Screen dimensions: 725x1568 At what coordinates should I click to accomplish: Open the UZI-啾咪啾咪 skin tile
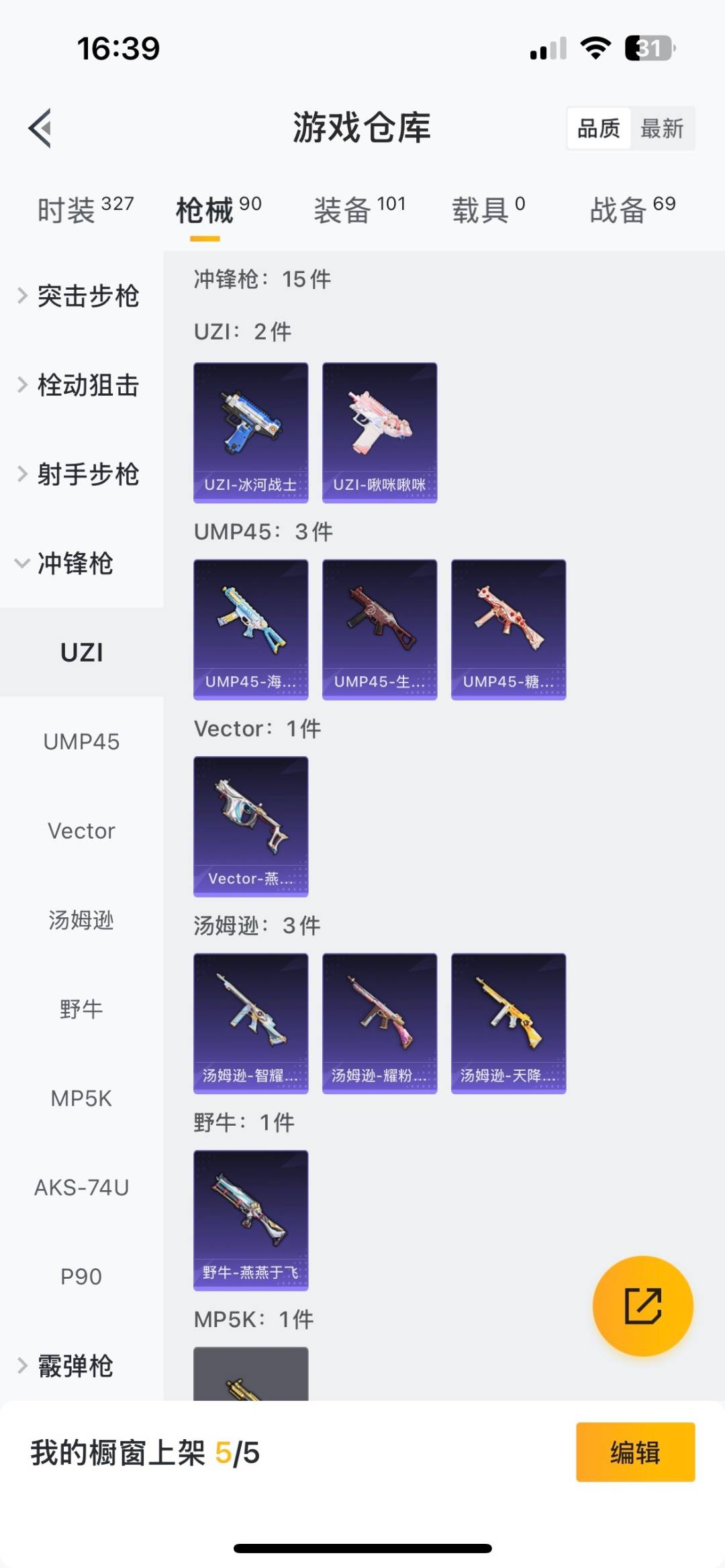380,433
